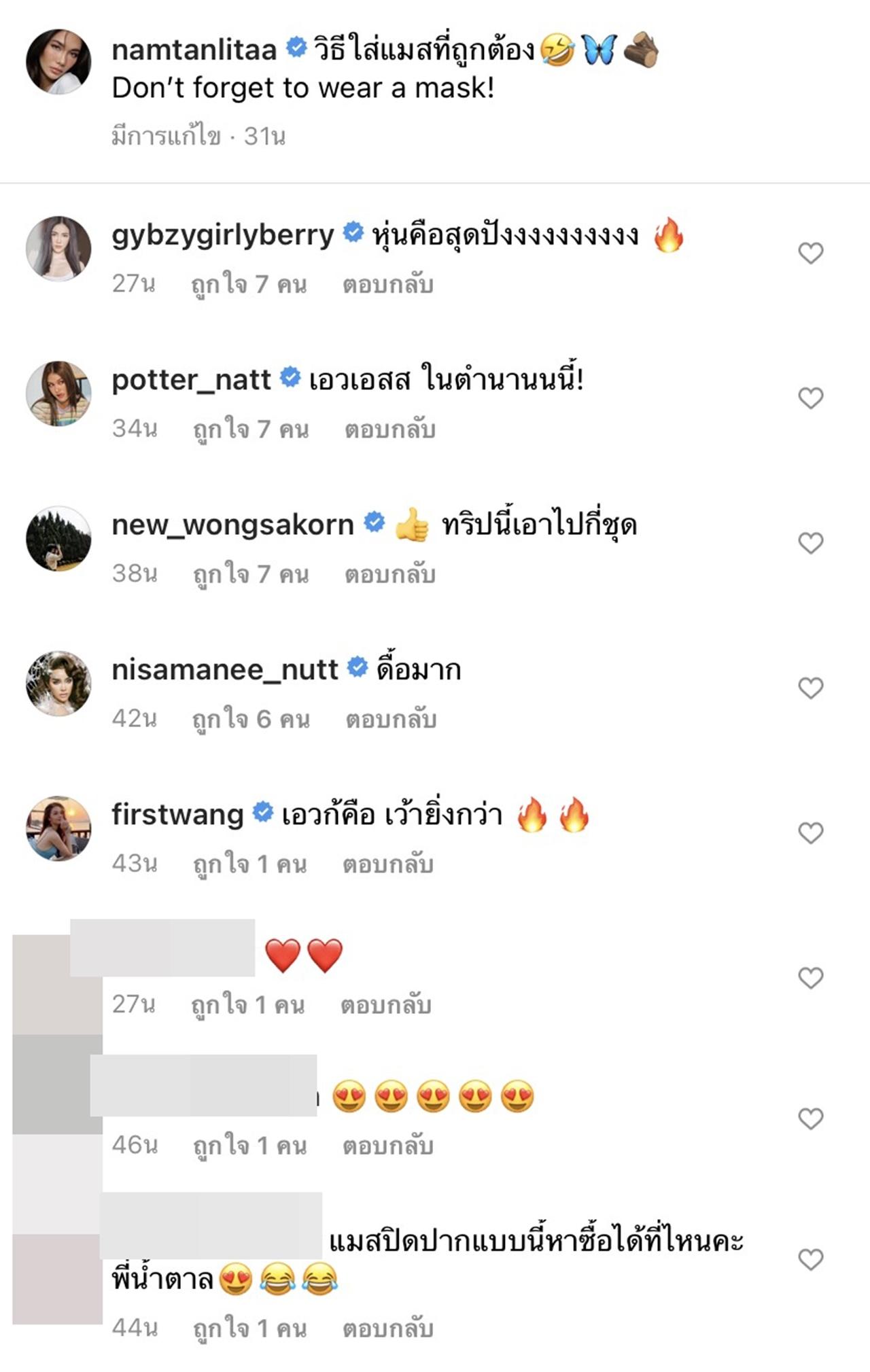Image resolution: width=870 pixels, height=1372 pixels.
Task: Open namtanlitaa's profile from username
Action: coord(194,50)
